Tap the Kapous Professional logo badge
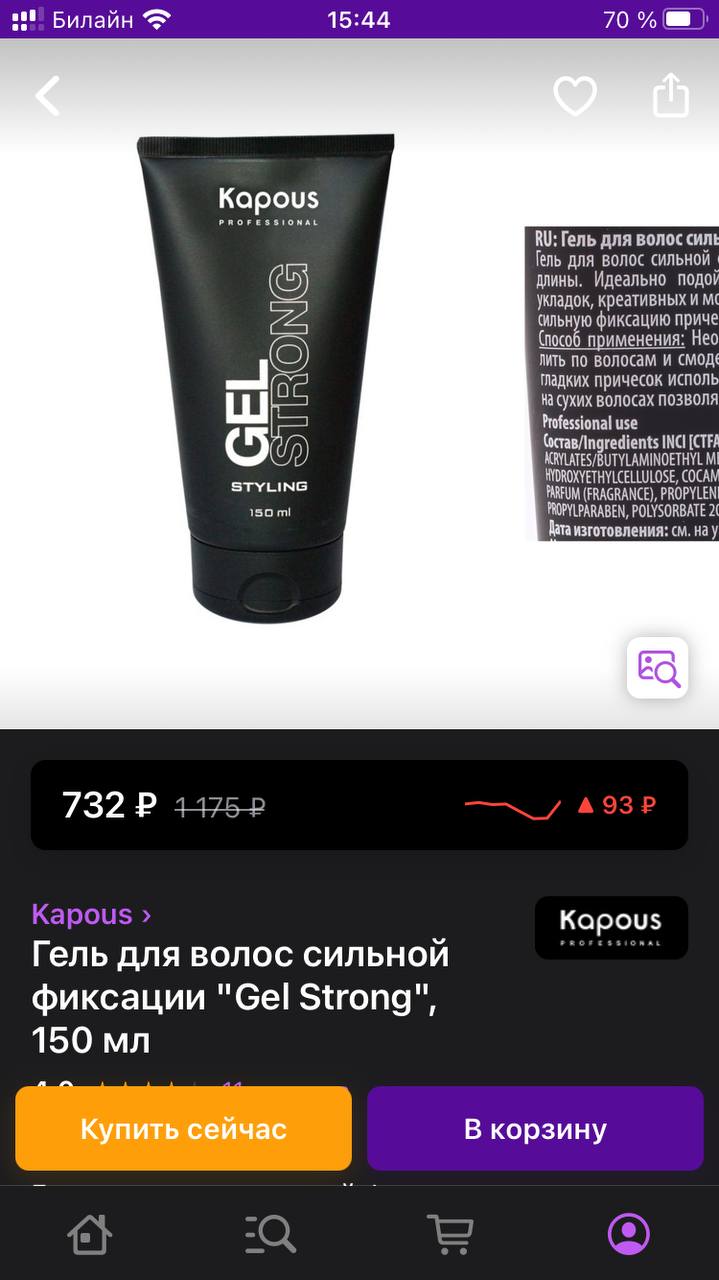Viewport: 719px width, 1280px height. click(x=611, y=927)
